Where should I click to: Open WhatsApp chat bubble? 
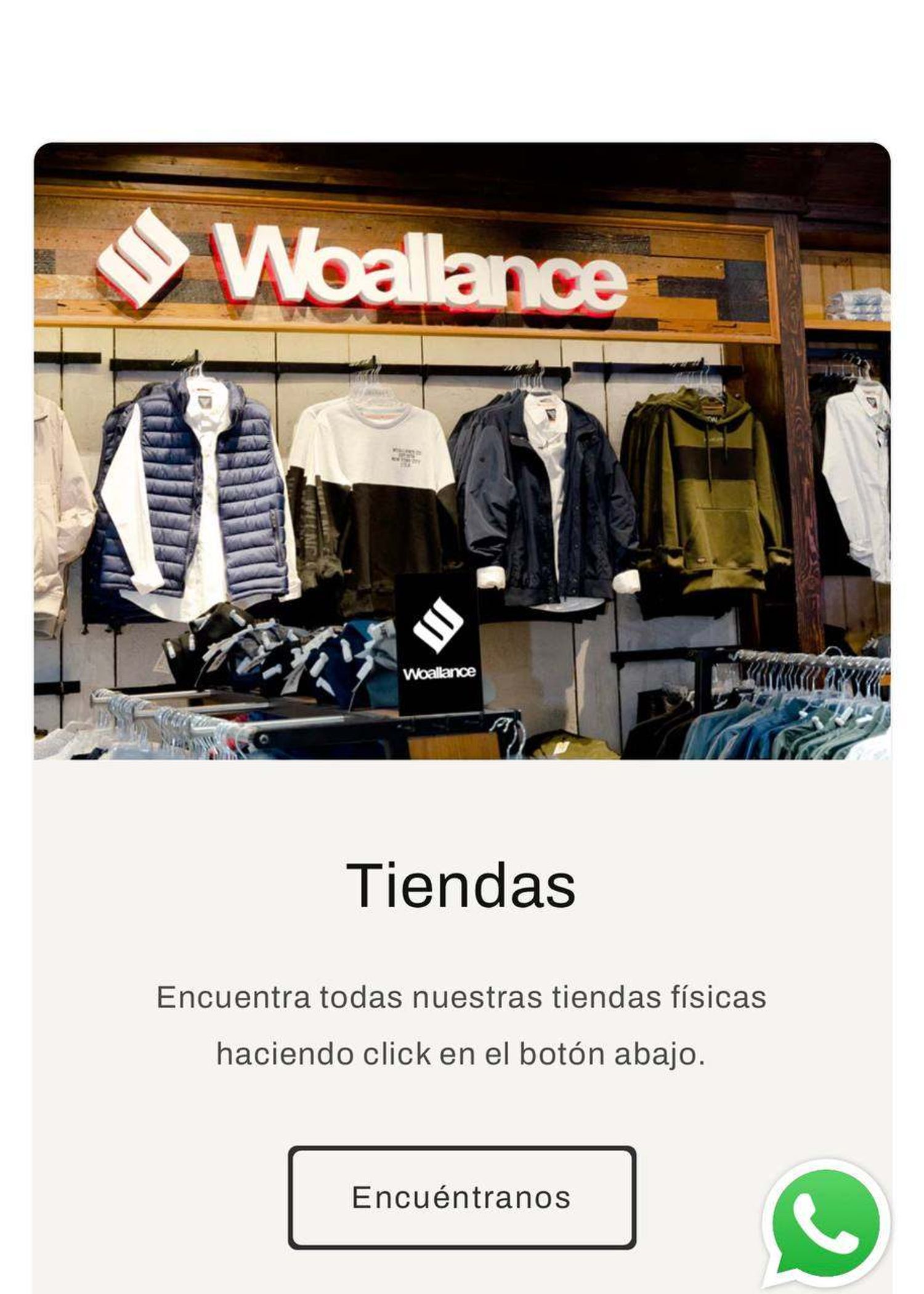825,1221
